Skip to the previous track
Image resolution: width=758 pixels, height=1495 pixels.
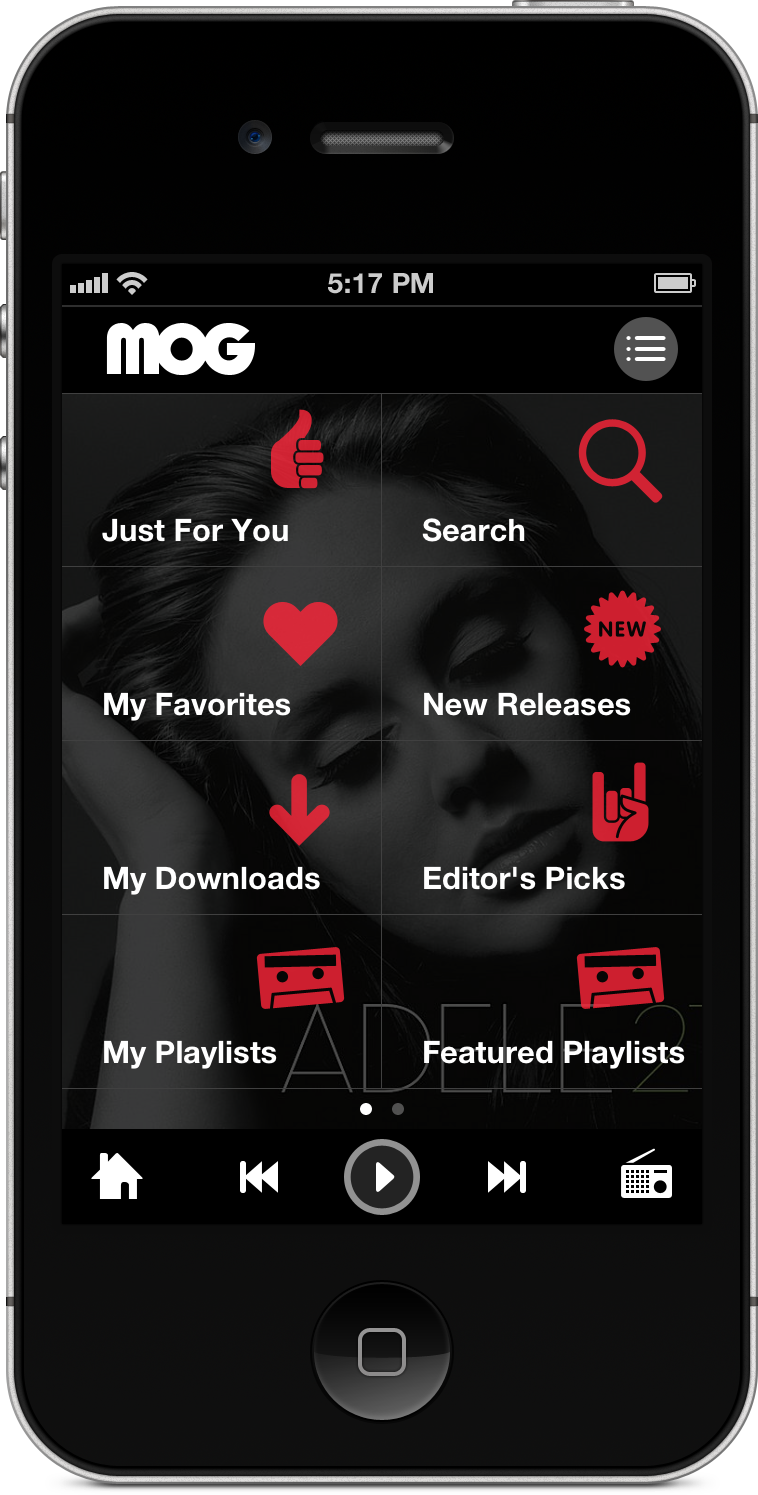click(259, 1178)
